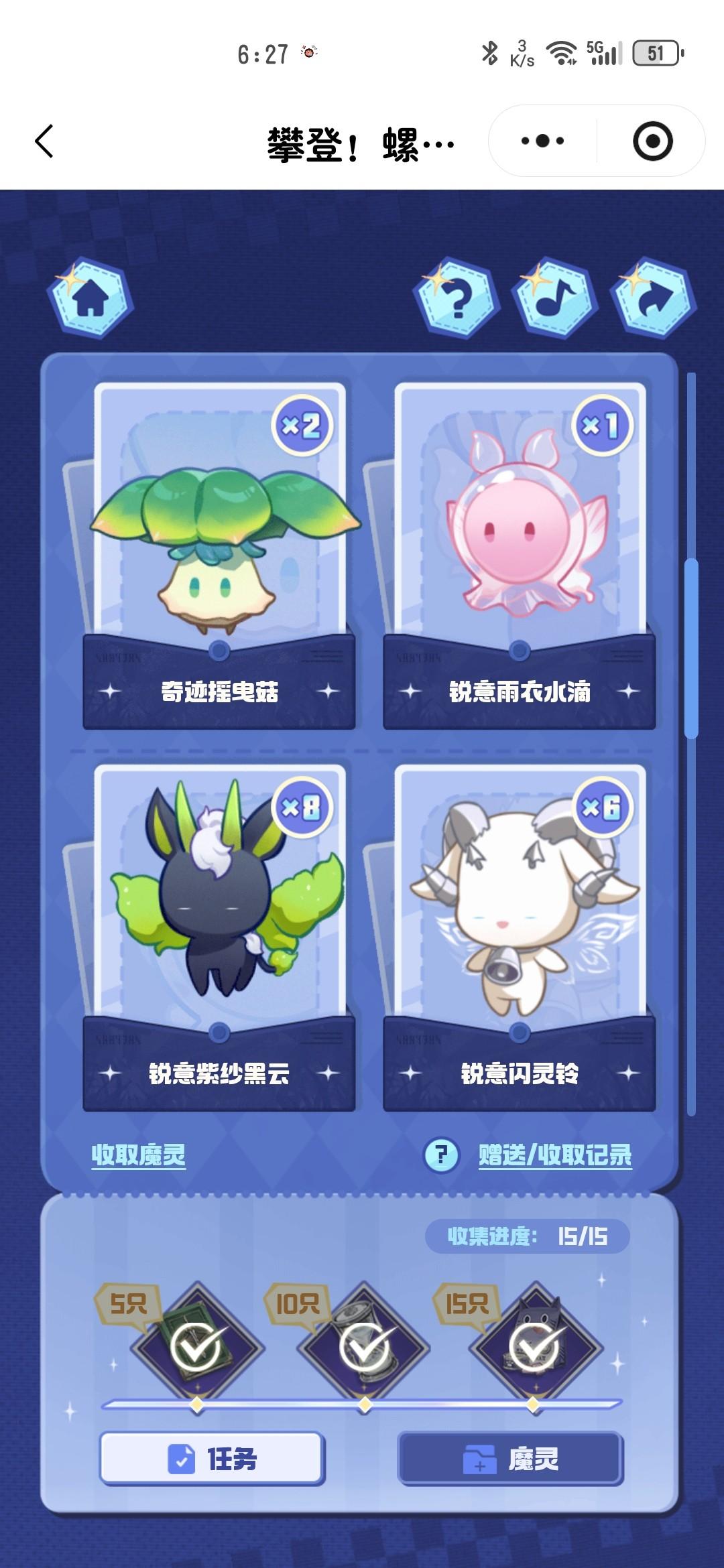Switch to the 魔灵 tab

pos(511,1459)
